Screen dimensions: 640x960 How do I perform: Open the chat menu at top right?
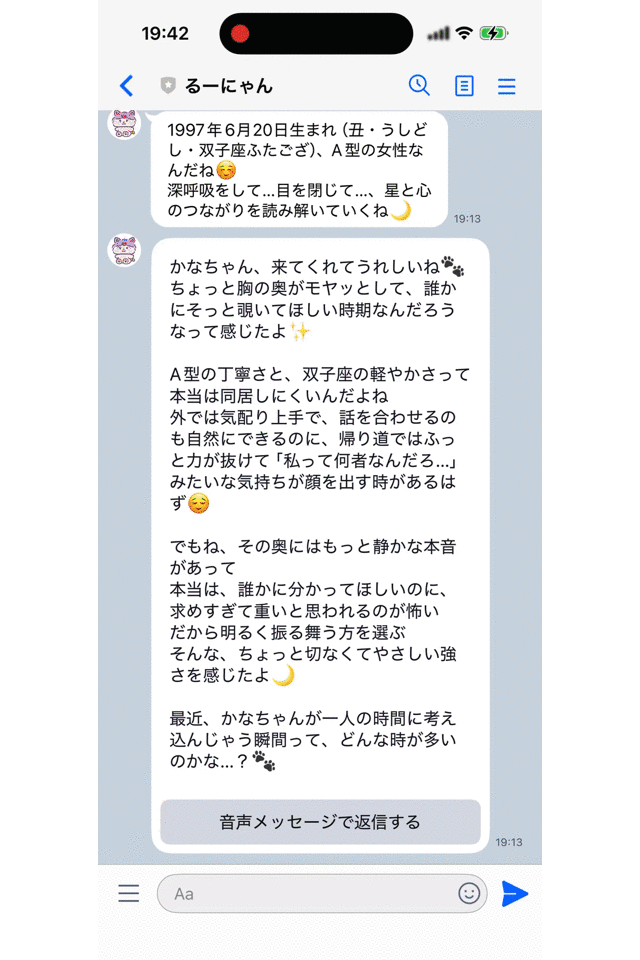[507, 86]
